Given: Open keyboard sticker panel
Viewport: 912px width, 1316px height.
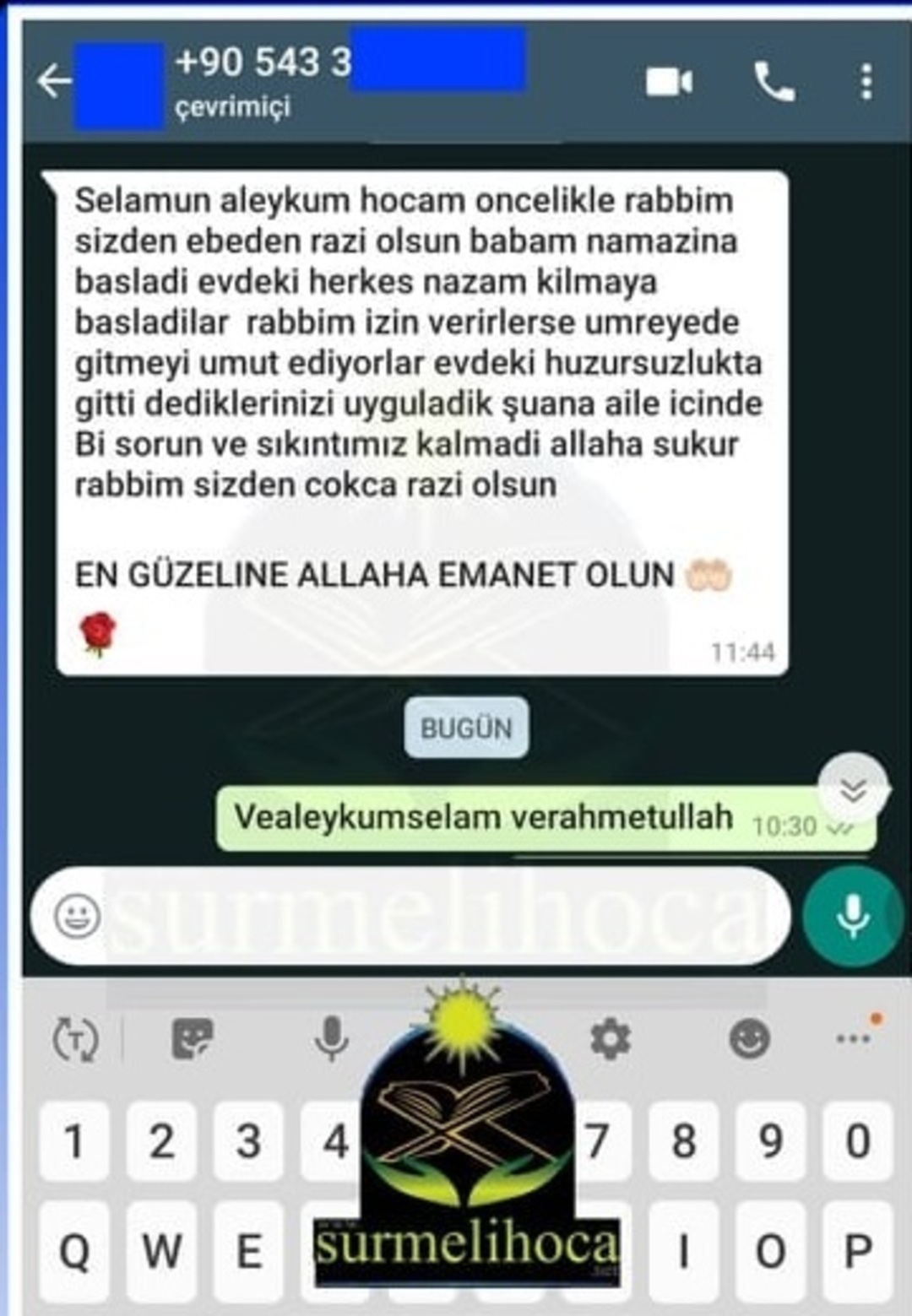Looking at the screenshot, I should coord(193,1037).
